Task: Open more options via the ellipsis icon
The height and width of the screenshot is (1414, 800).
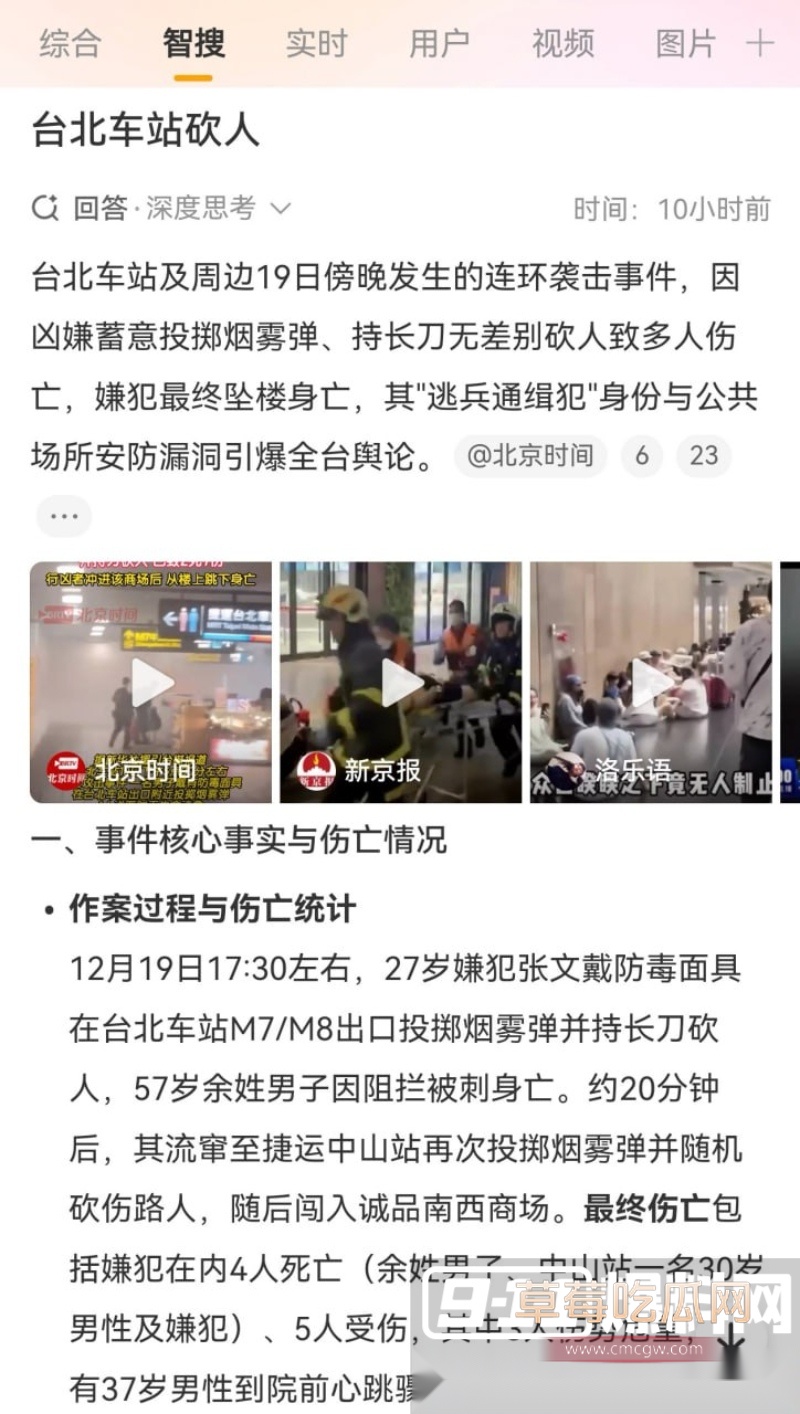Action: click(x=63, y=516)
